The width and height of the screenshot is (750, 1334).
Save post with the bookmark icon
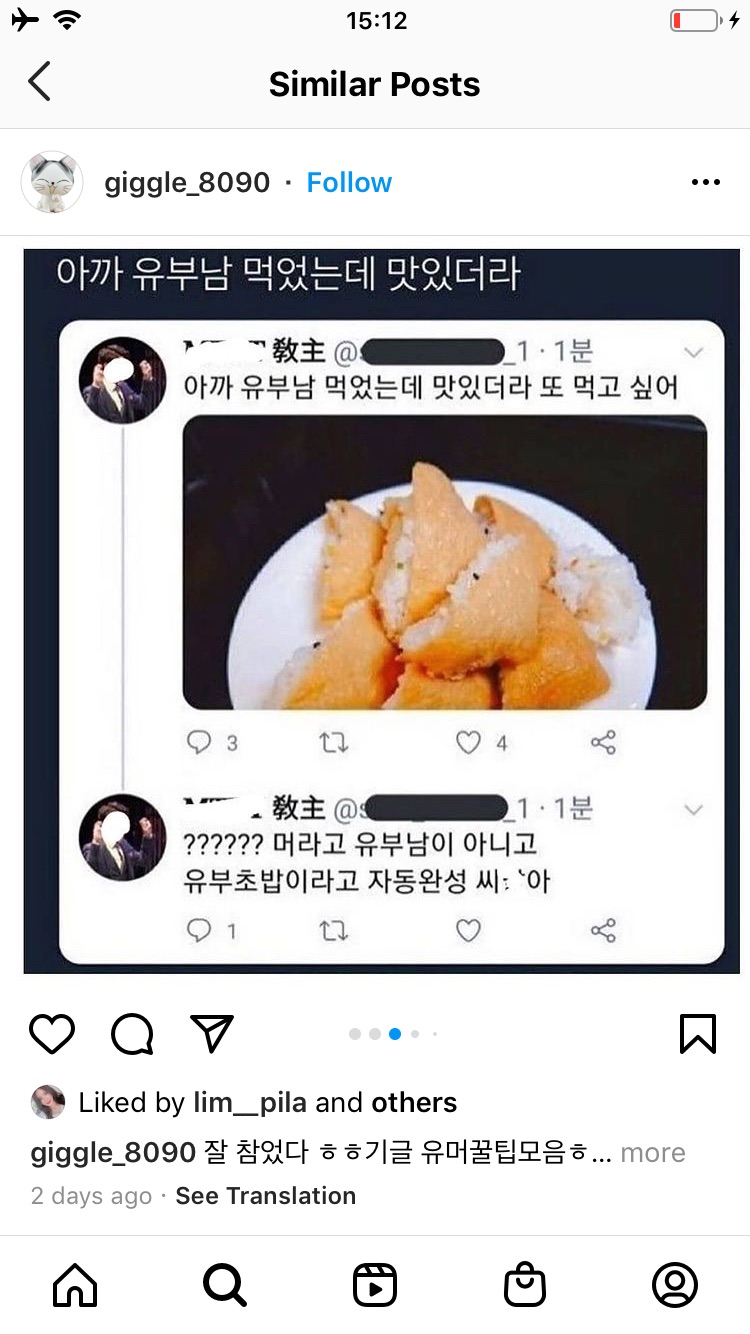click(x=697, y=1034)
